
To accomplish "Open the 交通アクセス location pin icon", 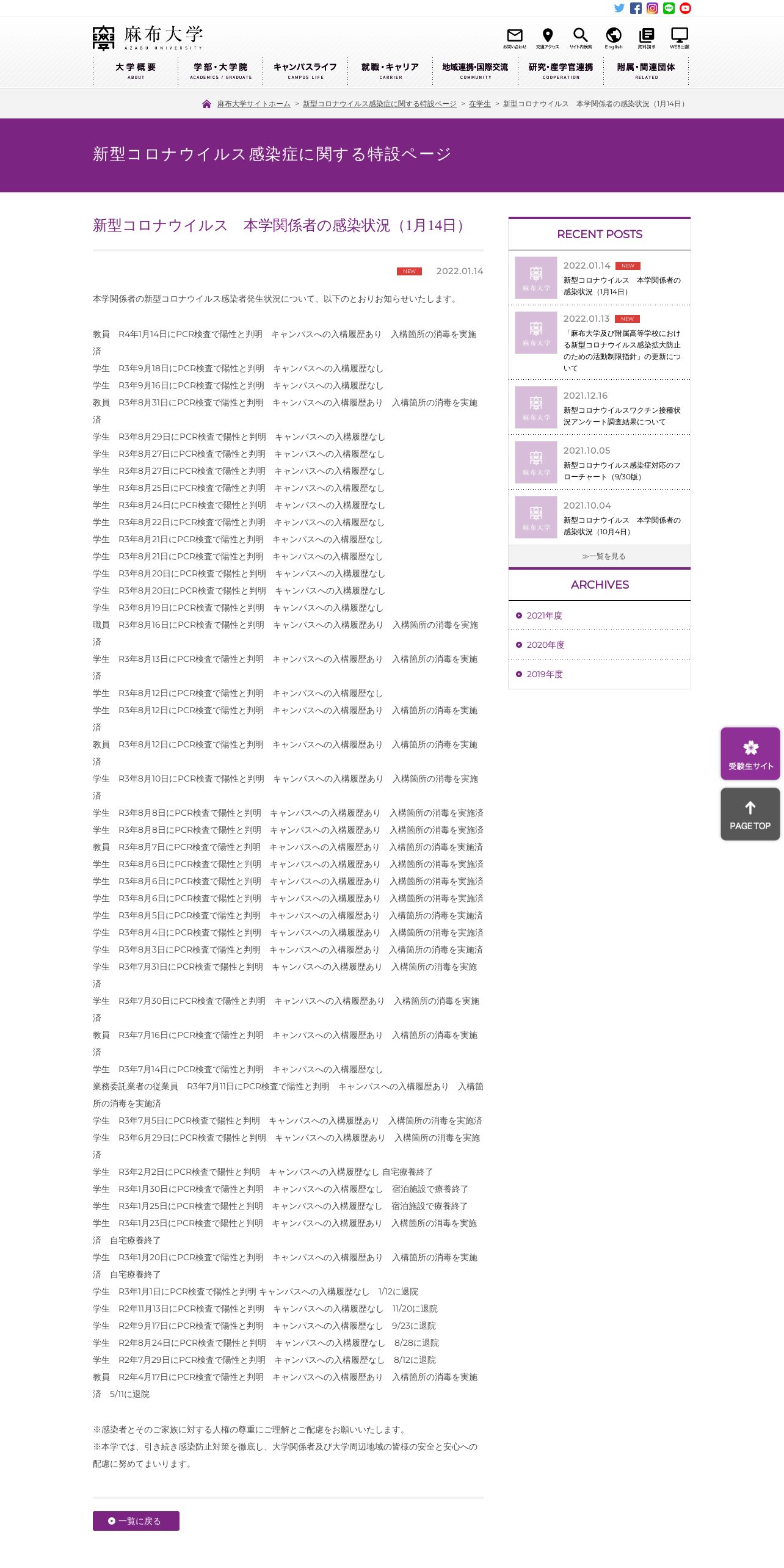I will 548,38.
